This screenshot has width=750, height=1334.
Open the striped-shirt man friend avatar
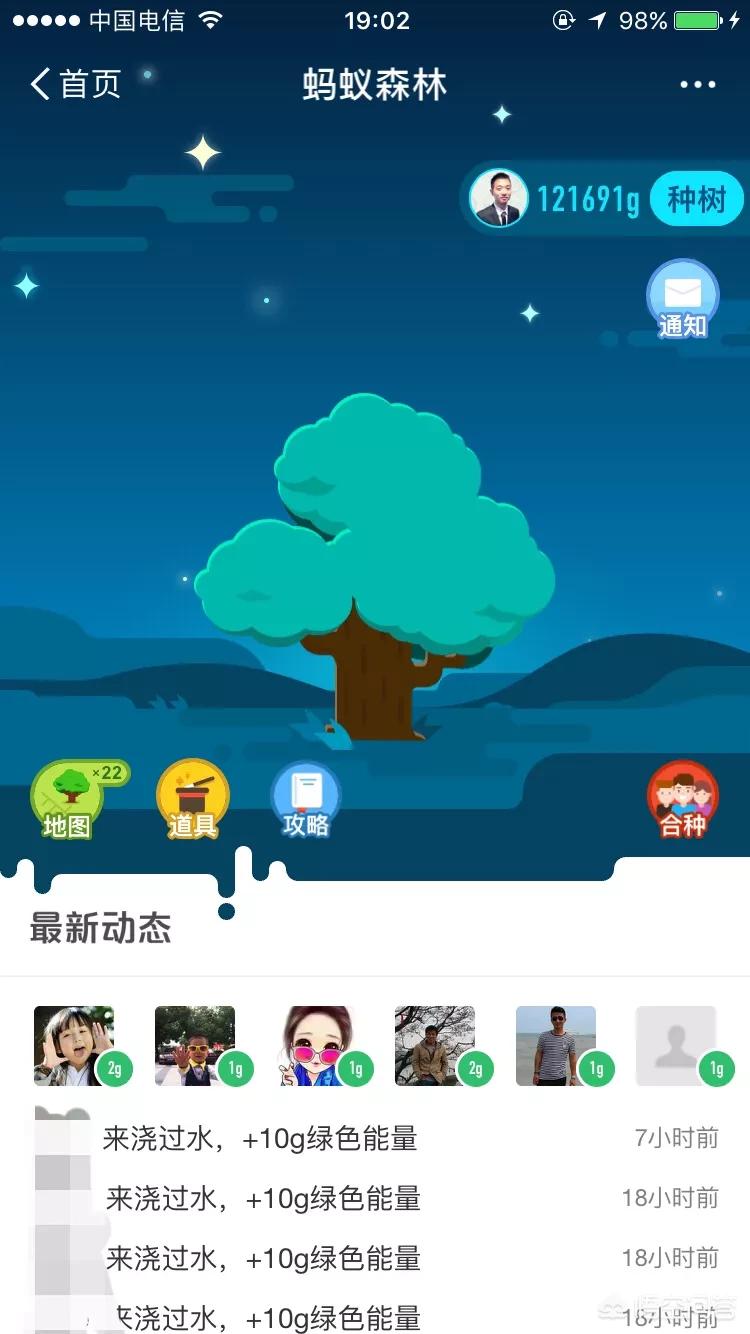pos(556,1045)
